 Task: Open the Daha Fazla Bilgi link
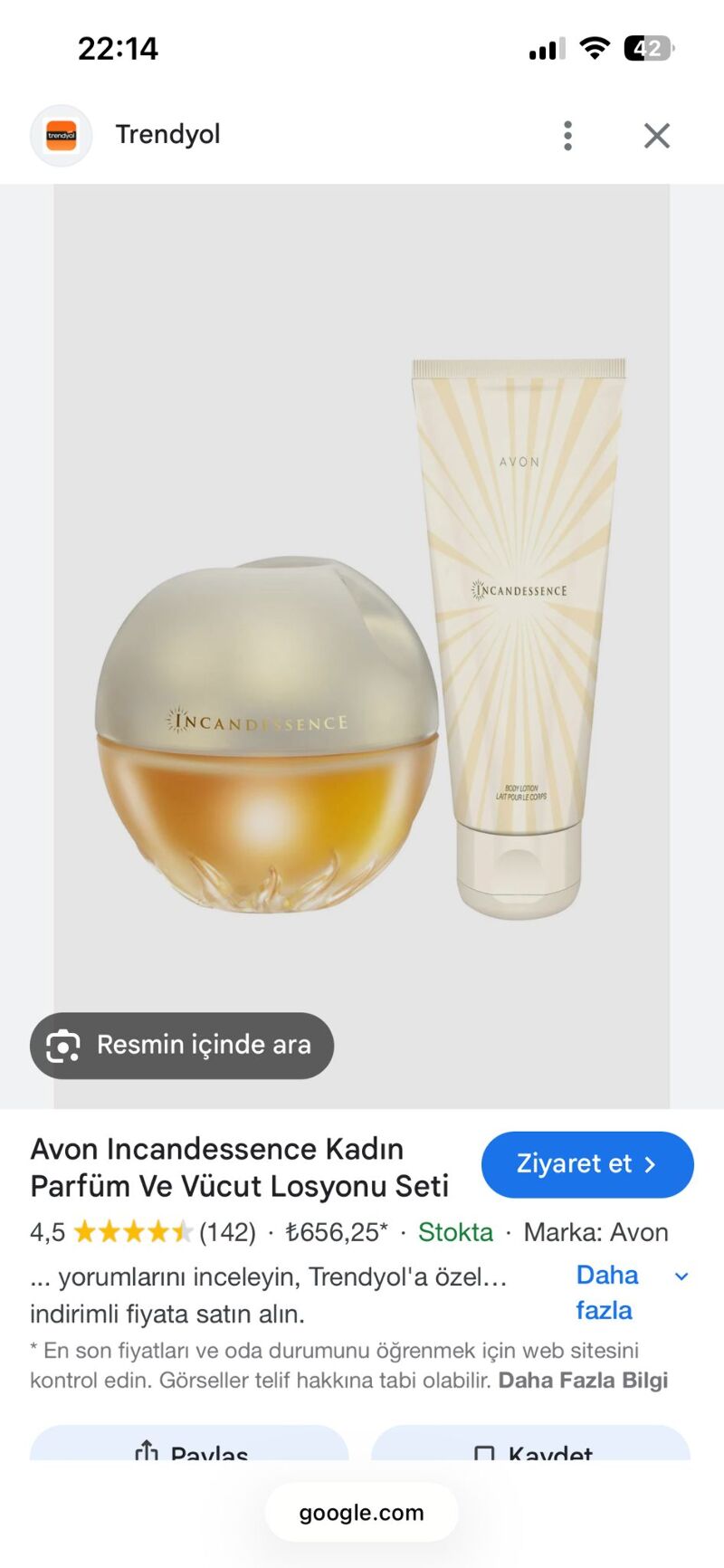(583, 1380)
